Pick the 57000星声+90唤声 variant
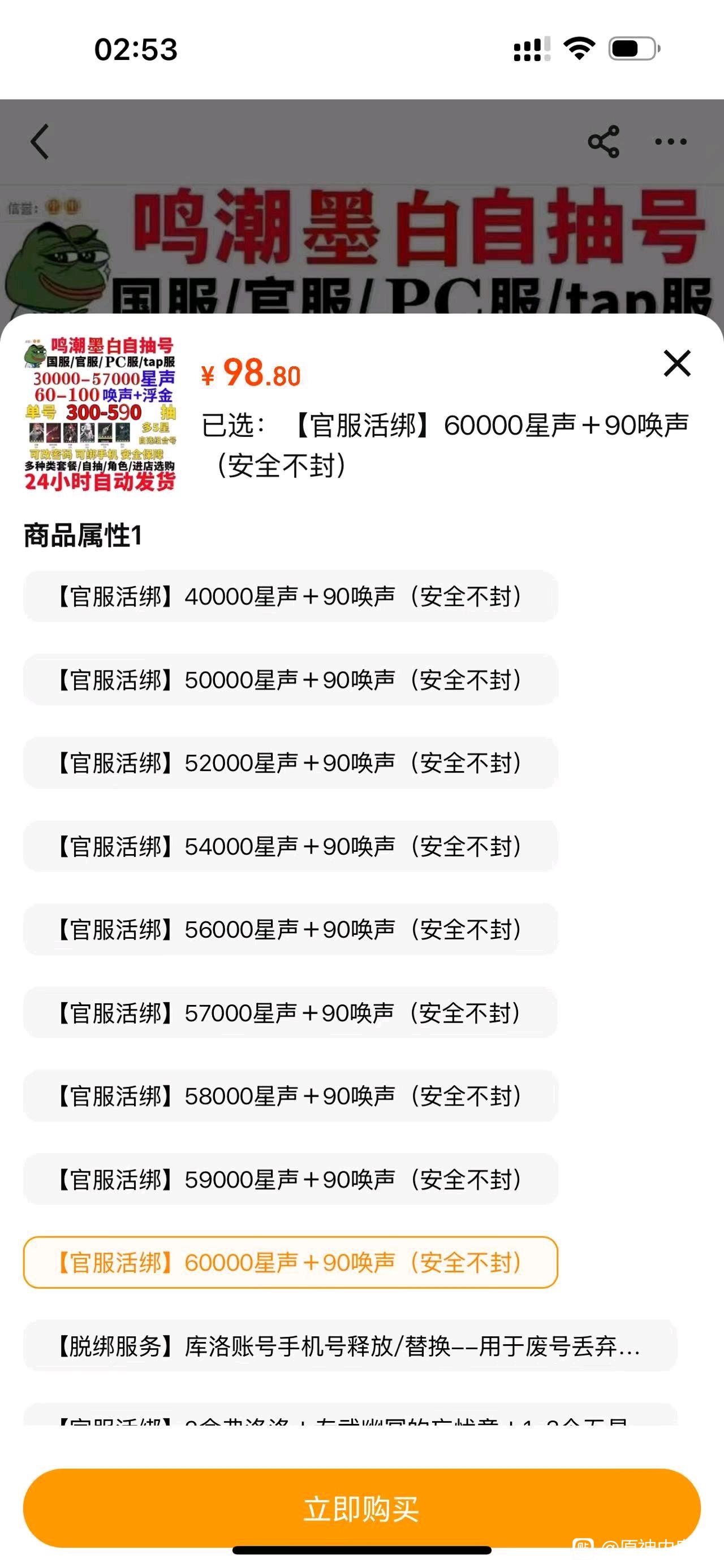 point(291,1013)
